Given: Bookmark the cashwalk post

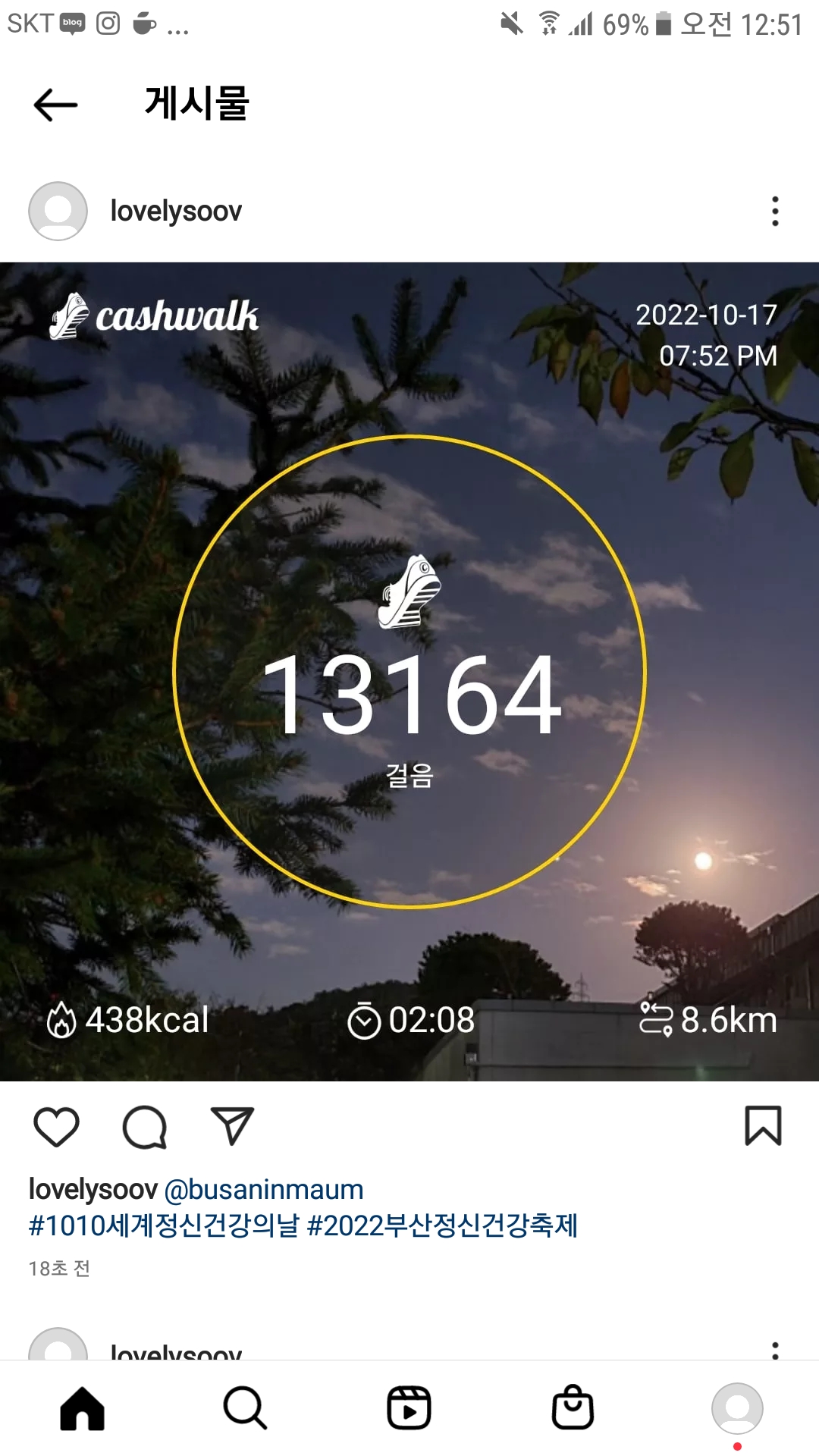Looking at the screenshot, I should [763, 1126].
